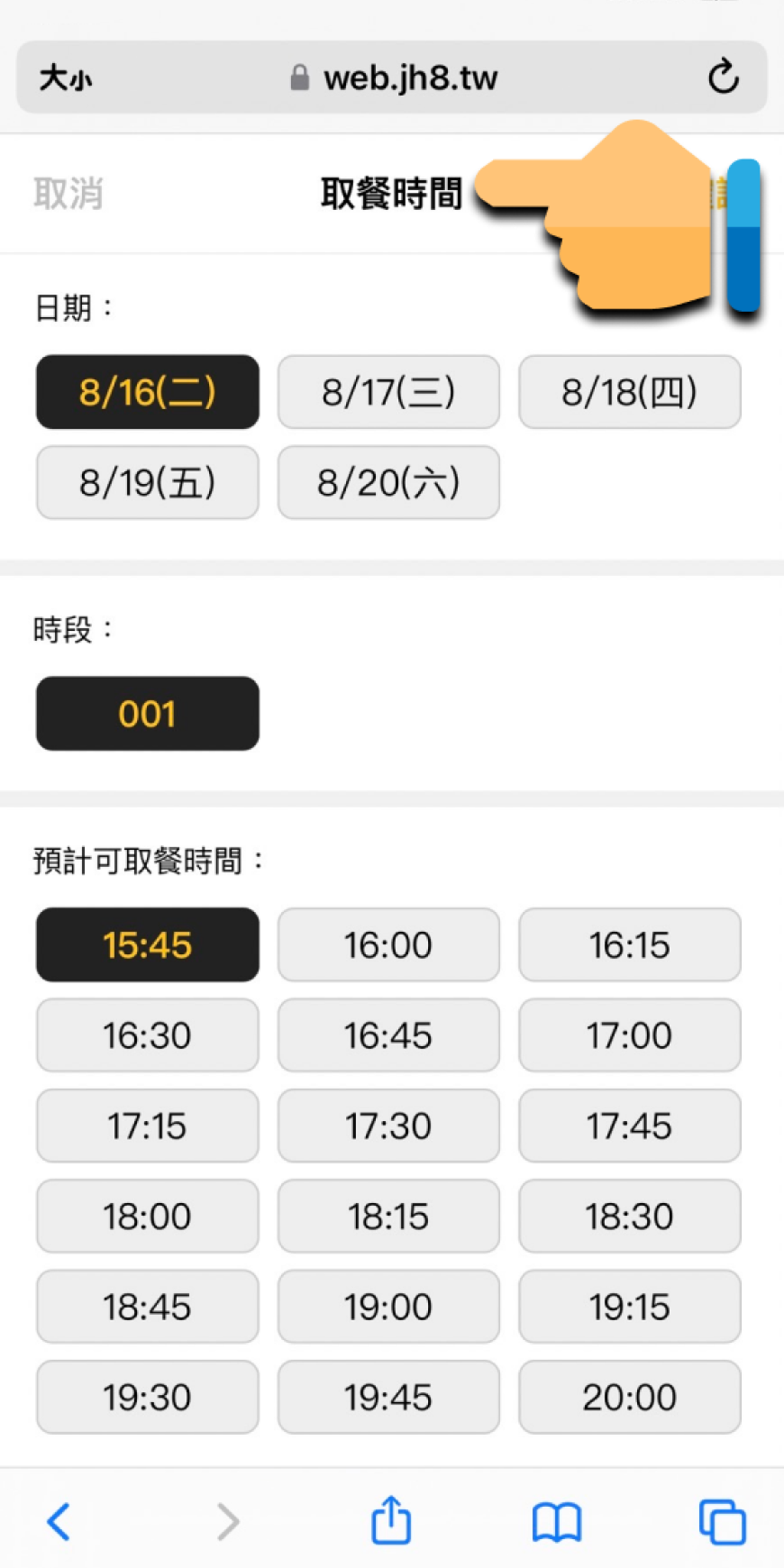Open the 大小 text size menu
Image resolution: width=784 pixels, height=1568 pixels.
coord(66,78)
